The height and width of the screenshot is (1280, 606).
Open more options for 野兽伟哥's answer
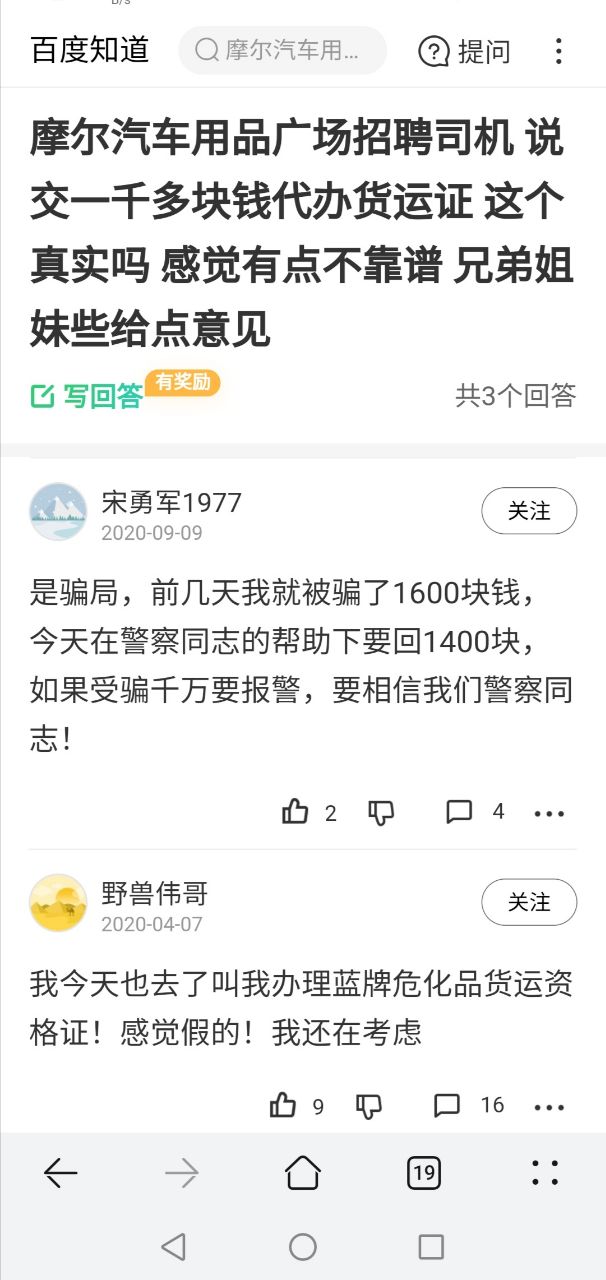click(549, 1107)
